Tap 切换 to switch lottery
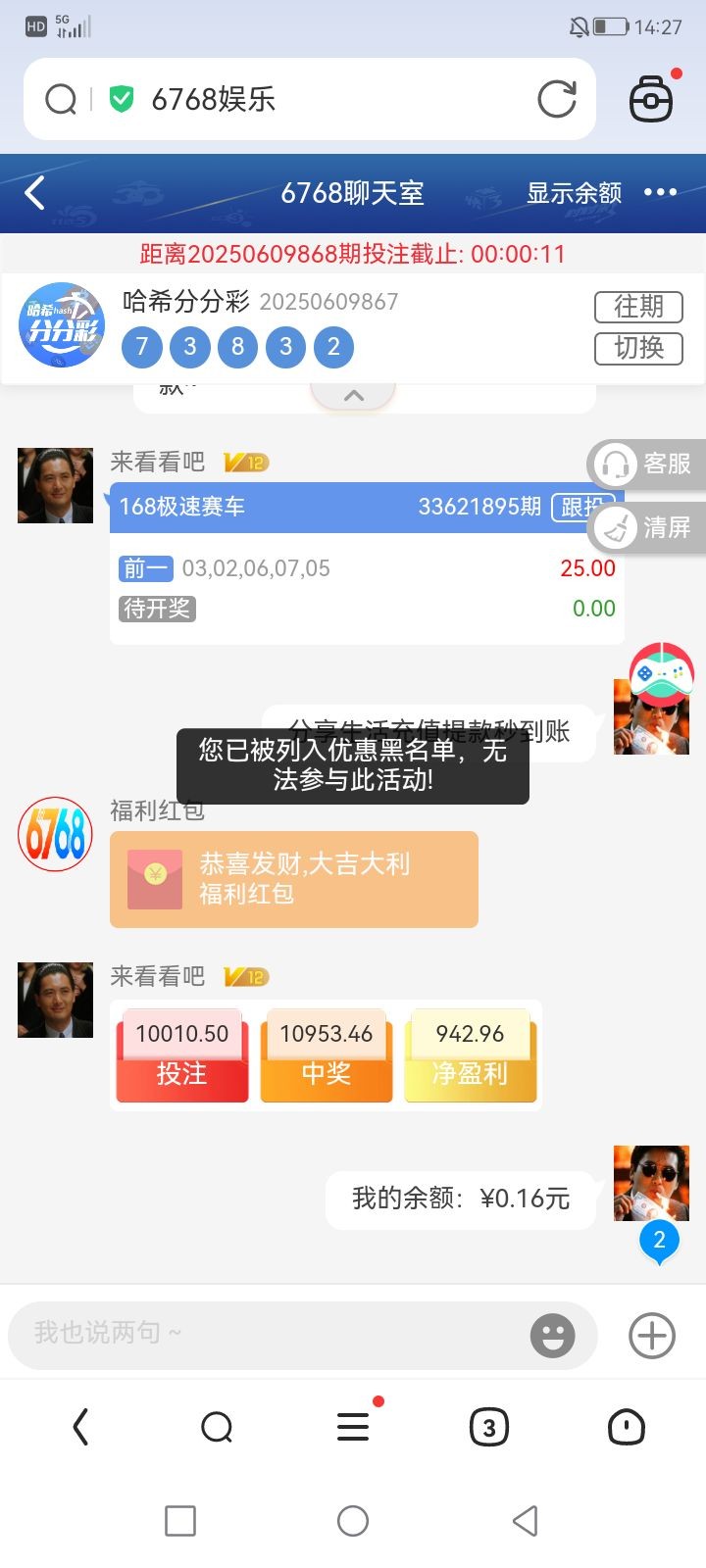This screenshot has height=1568, width=706. [638, 348]
